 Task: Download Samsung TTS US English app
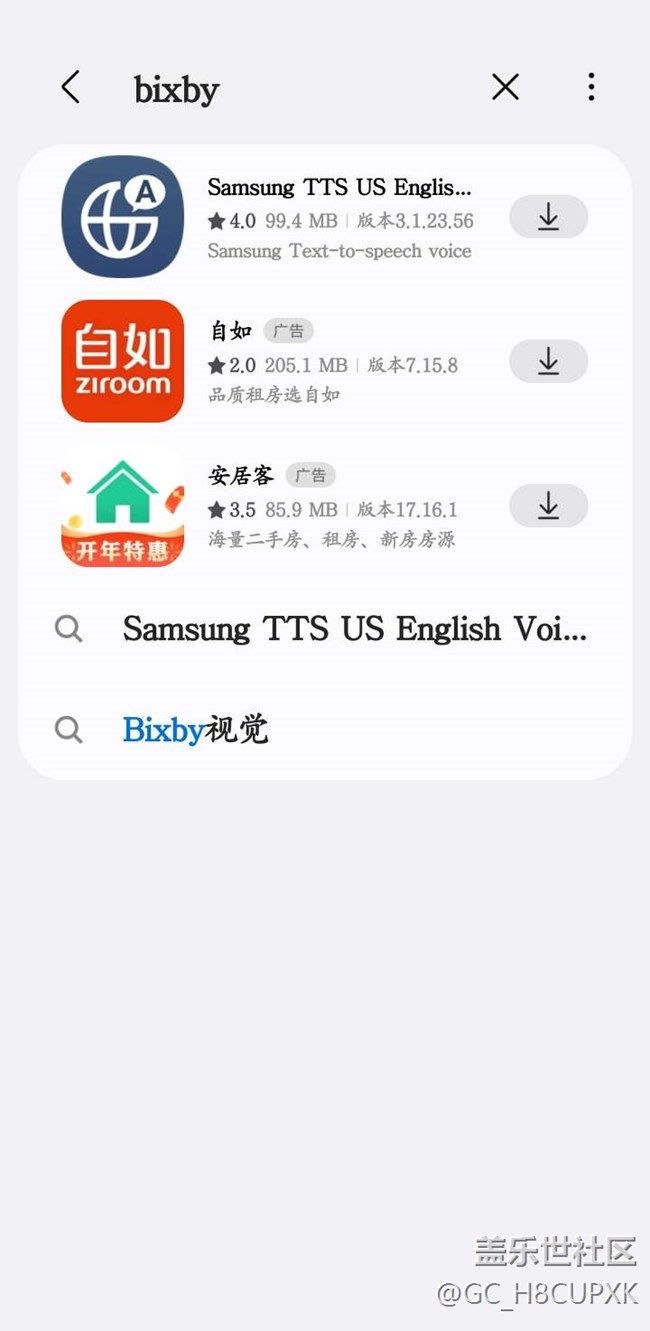pos(548,217)
